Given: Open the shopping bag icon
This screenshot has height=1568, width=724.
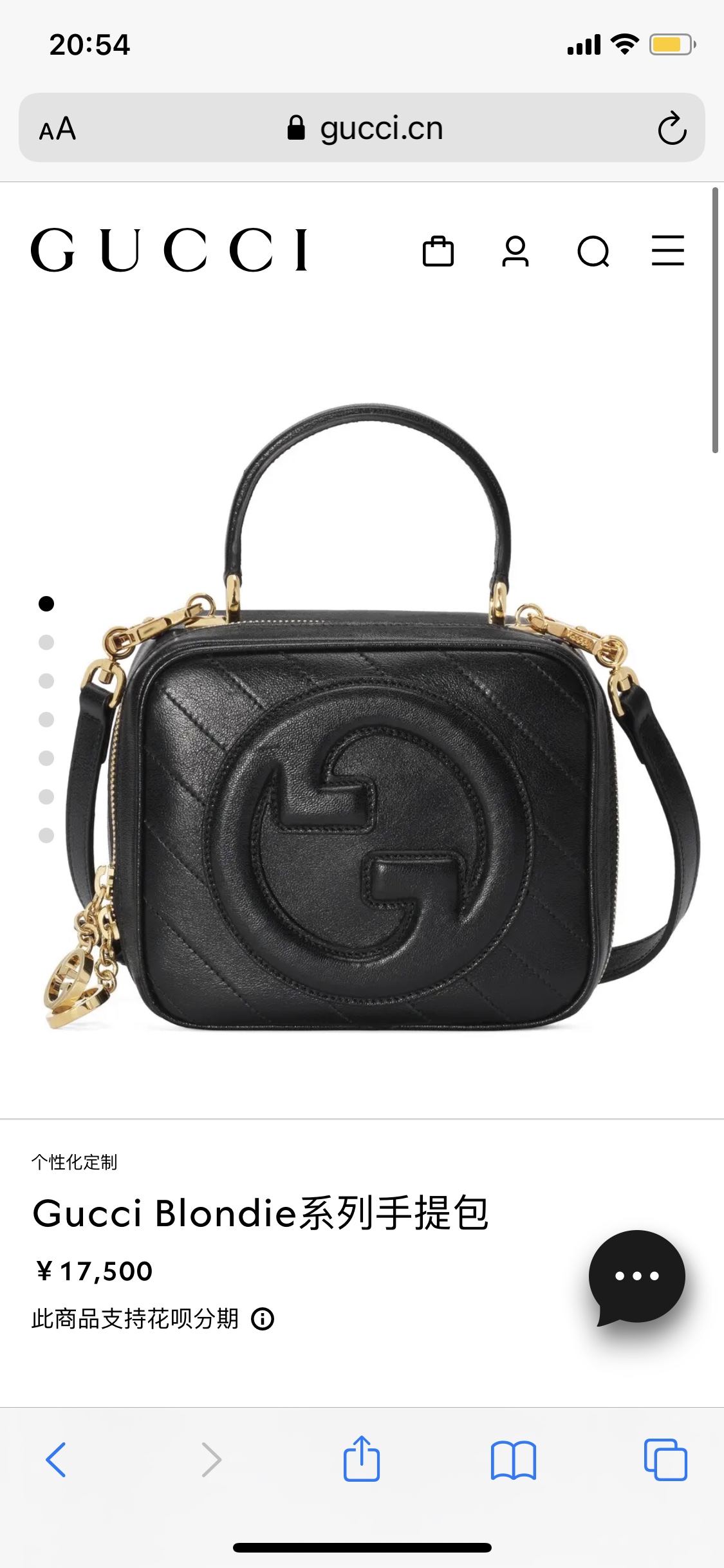Looking at the screenshot, I should point(438,251).
